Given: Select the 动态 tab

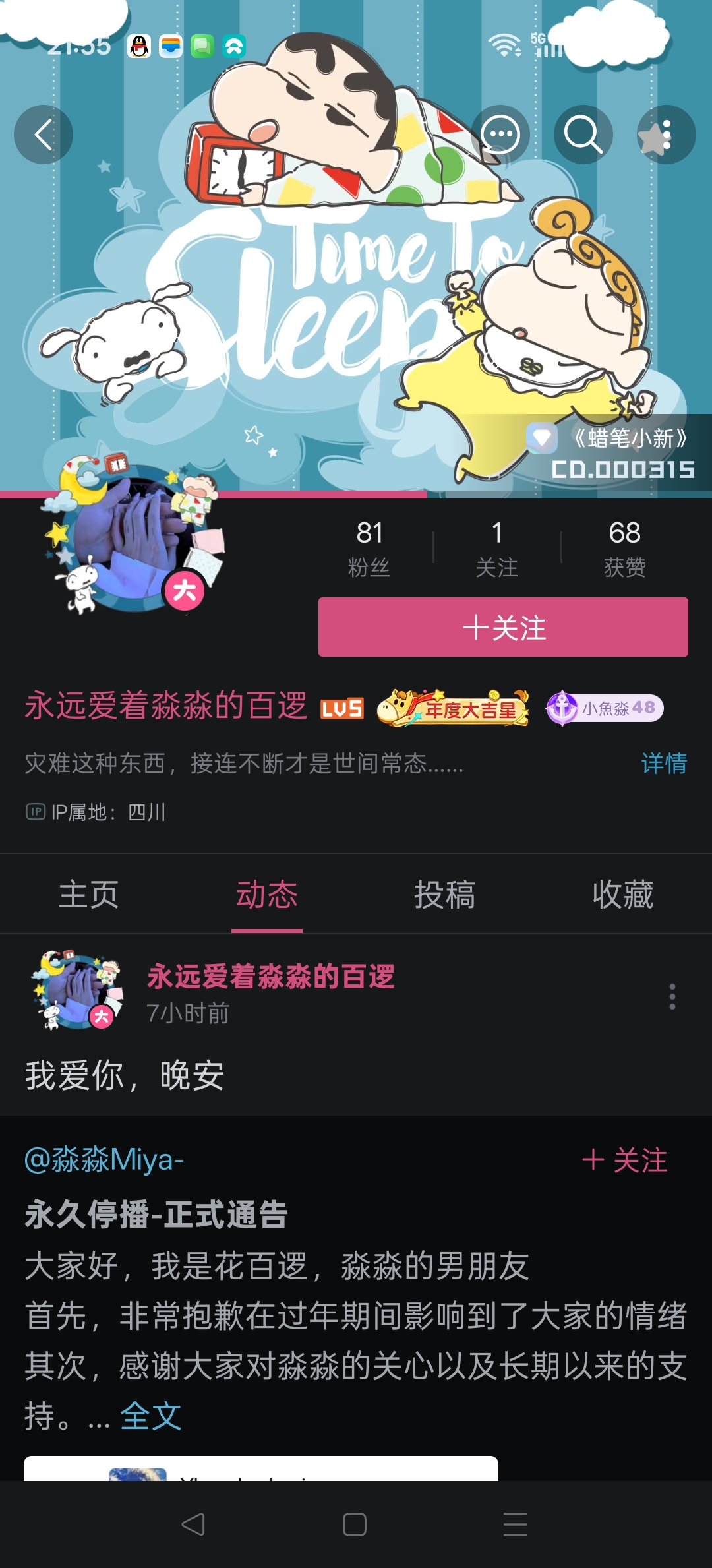Looking at the screenshot, I should point(267,895).
